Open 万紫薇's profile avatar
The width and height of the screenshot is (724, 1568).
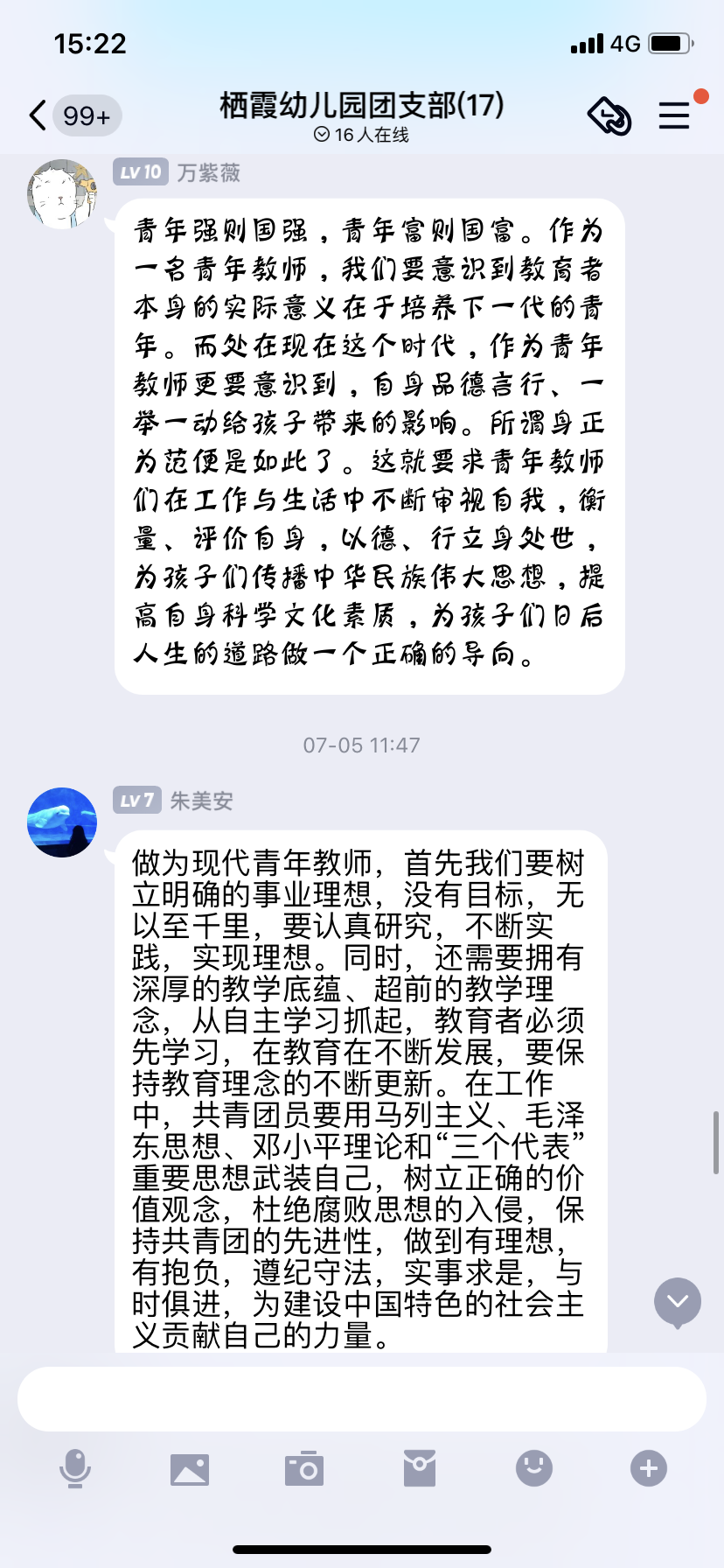tap(62, 194)
